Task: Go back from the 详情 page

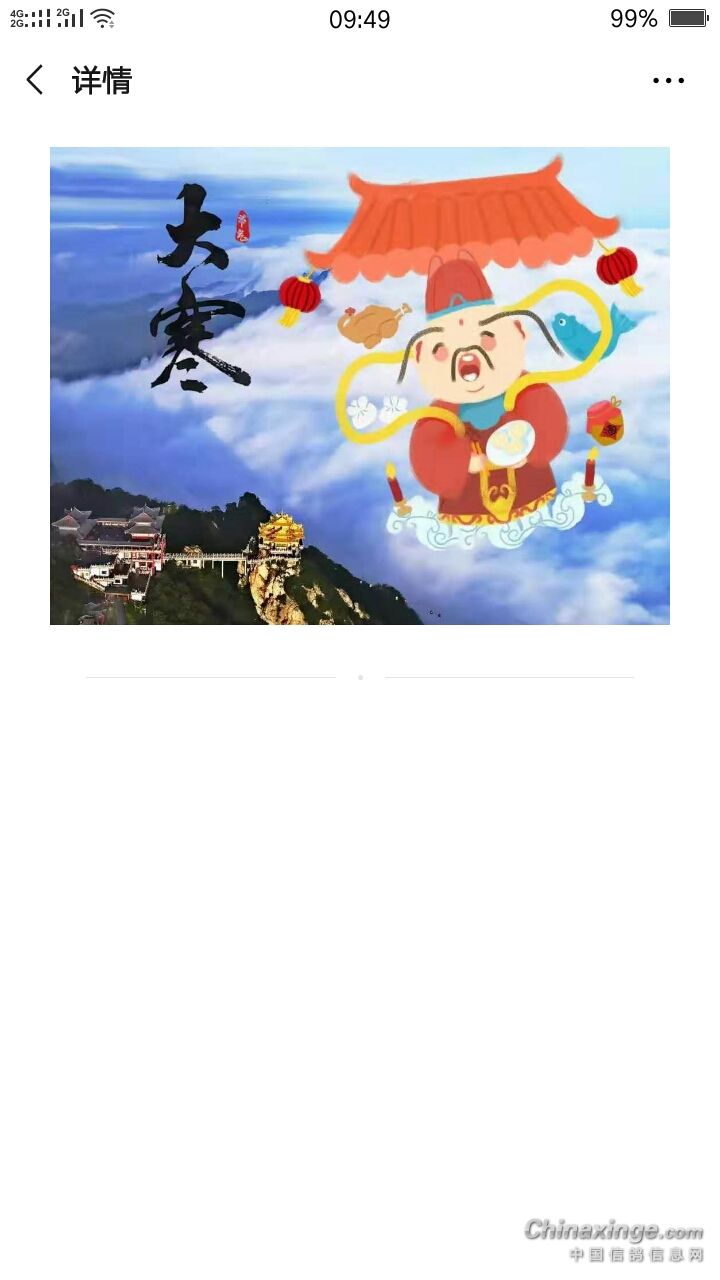Action: point(35,80)
